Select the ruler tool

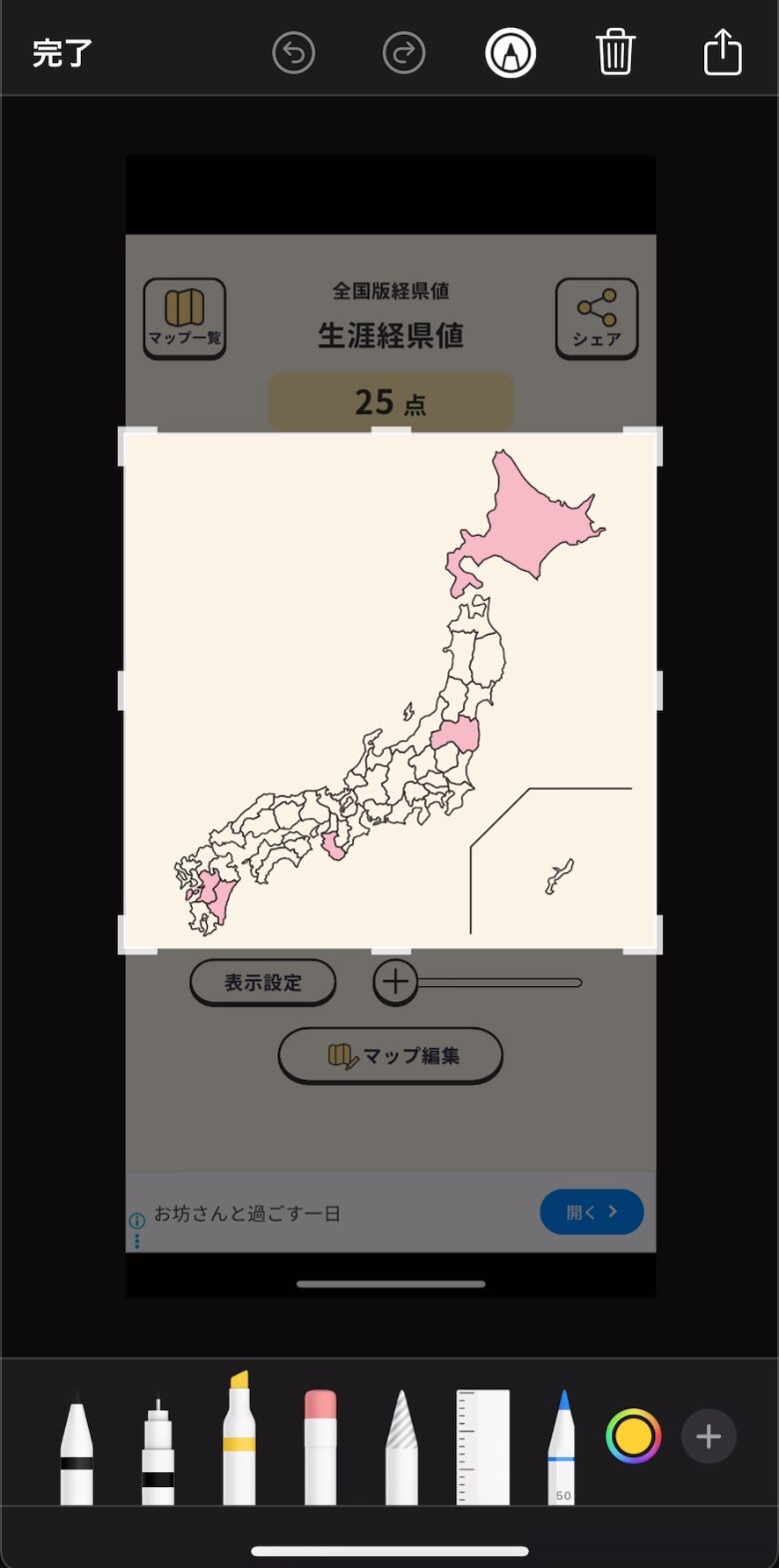pyautogui.click(x=483, y=1445)
